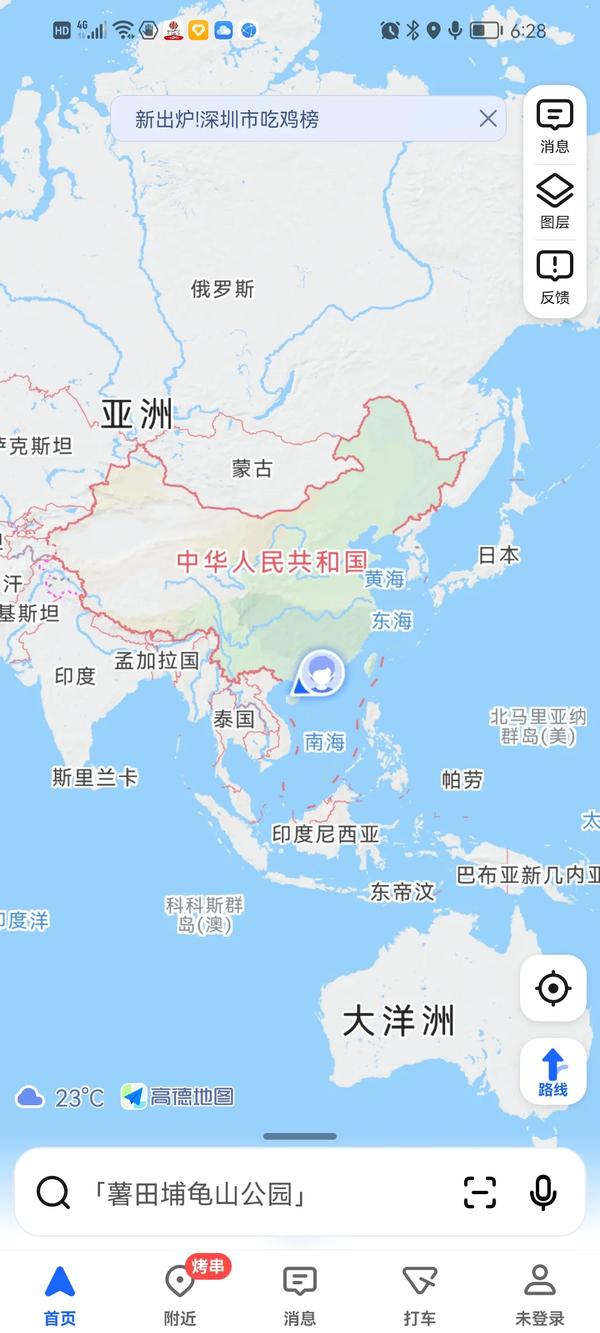
Task: Switch to the 消息 bottom tab
Action: (x=299, y=1294)
